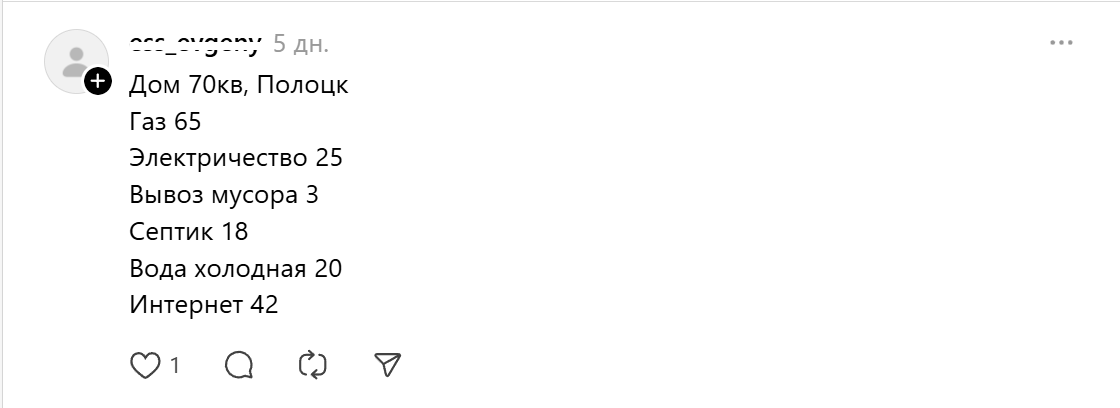Like the post about Дом 70кв, Полоцк

146,366
